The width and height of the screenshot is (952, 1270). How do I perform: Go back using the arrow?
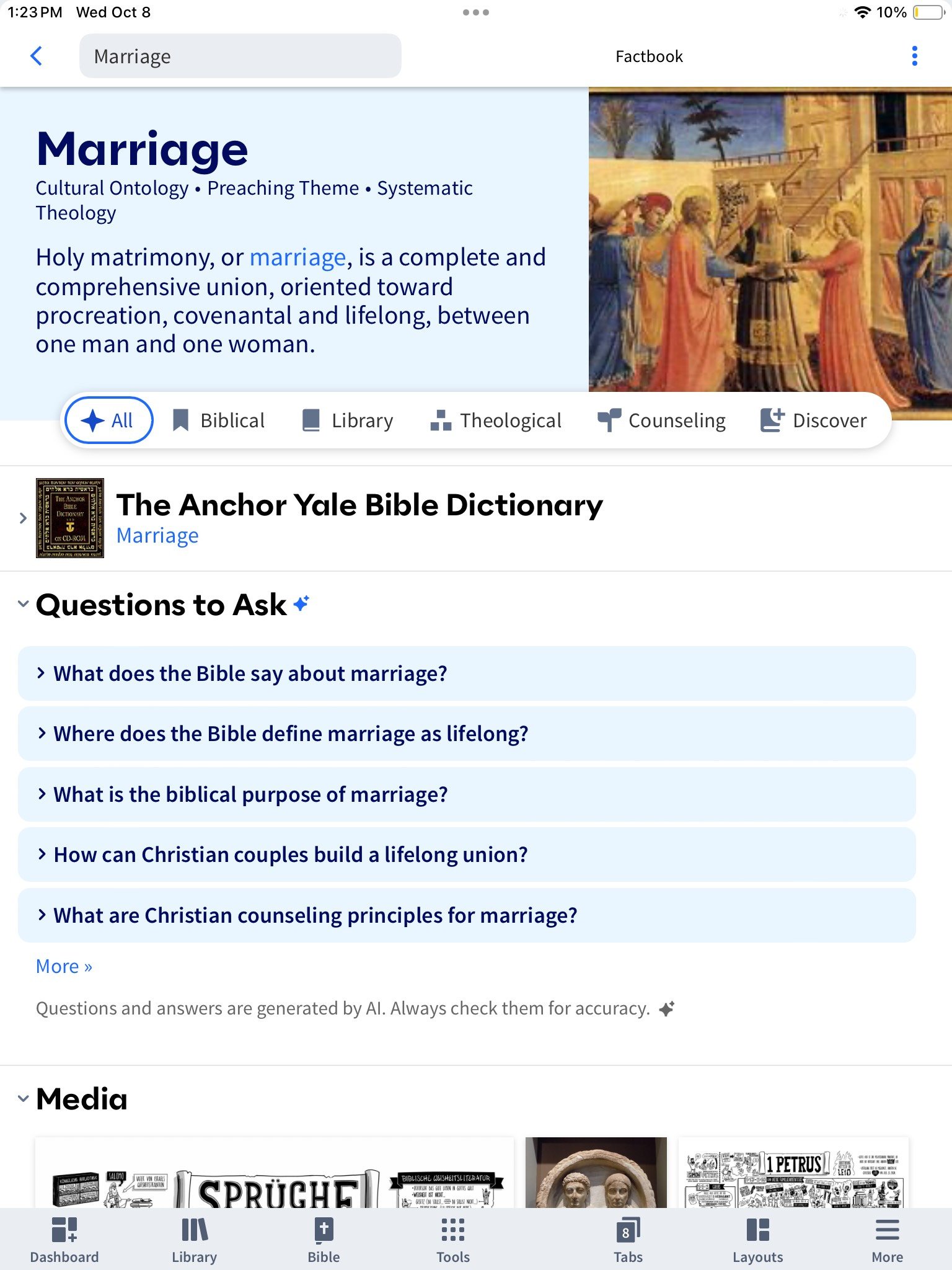(x=36, y=56)
